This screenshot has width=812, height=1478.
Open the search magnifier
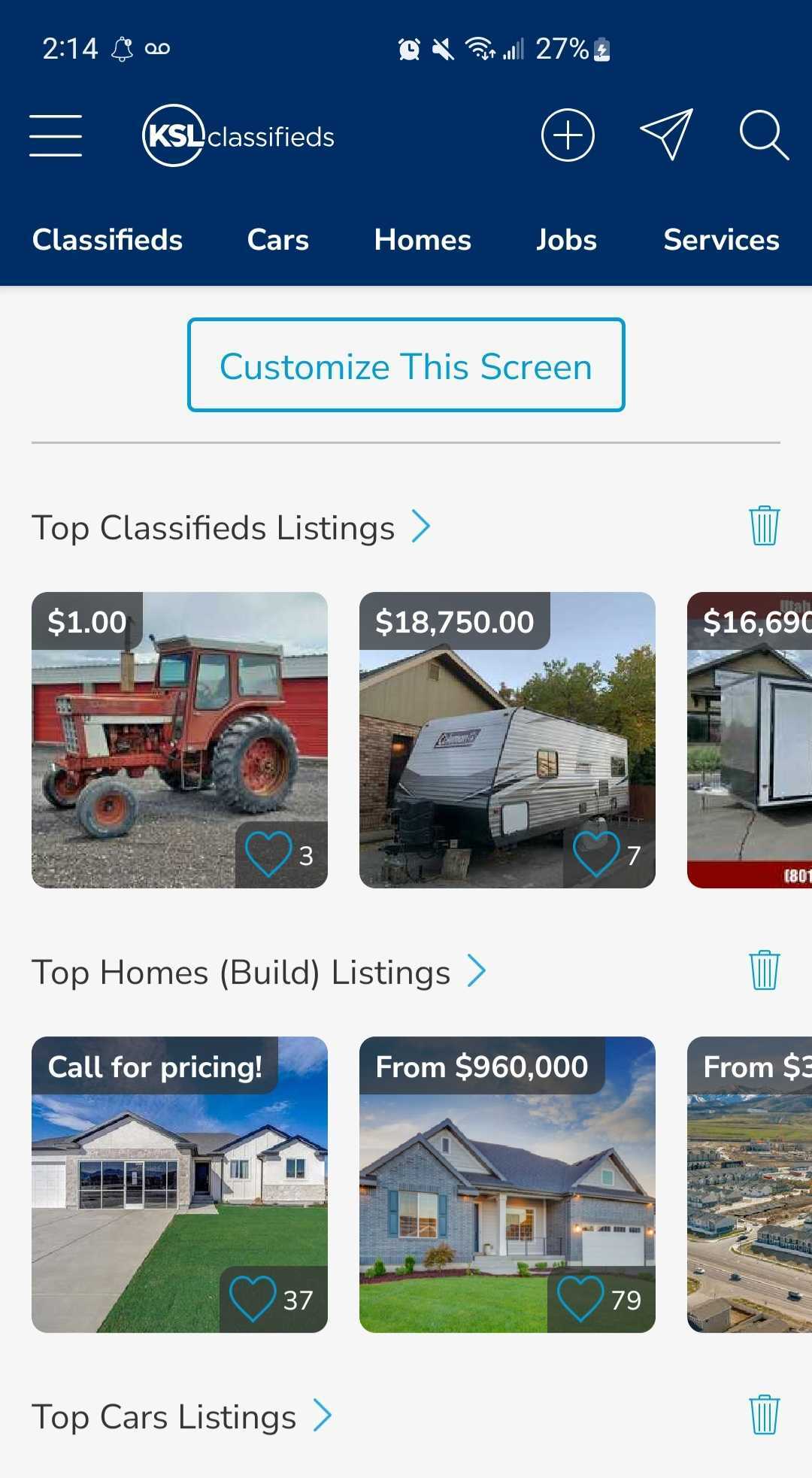[763, 136]
